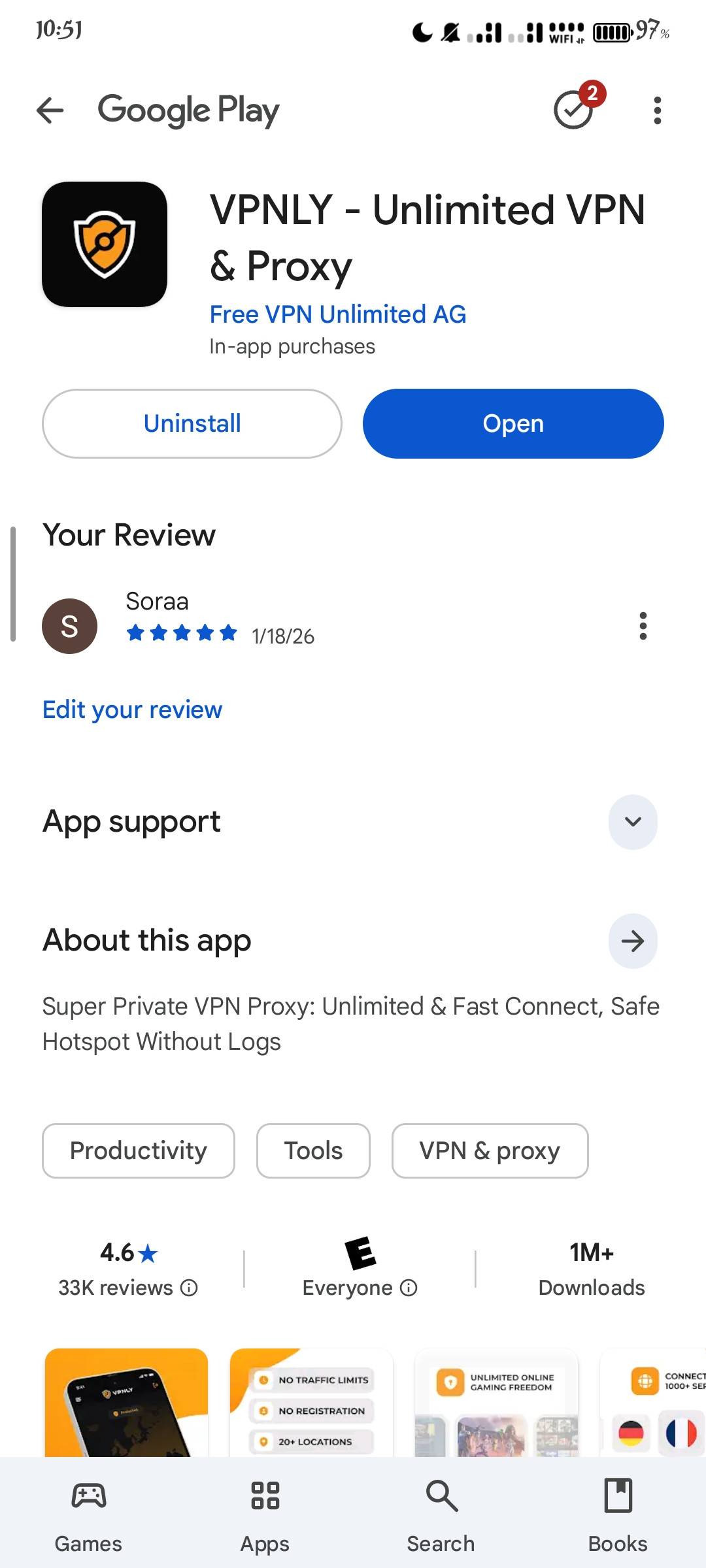Switch to the Apps tab
This screenshot has height=1568, width=706.
[x=265, y=1514]
